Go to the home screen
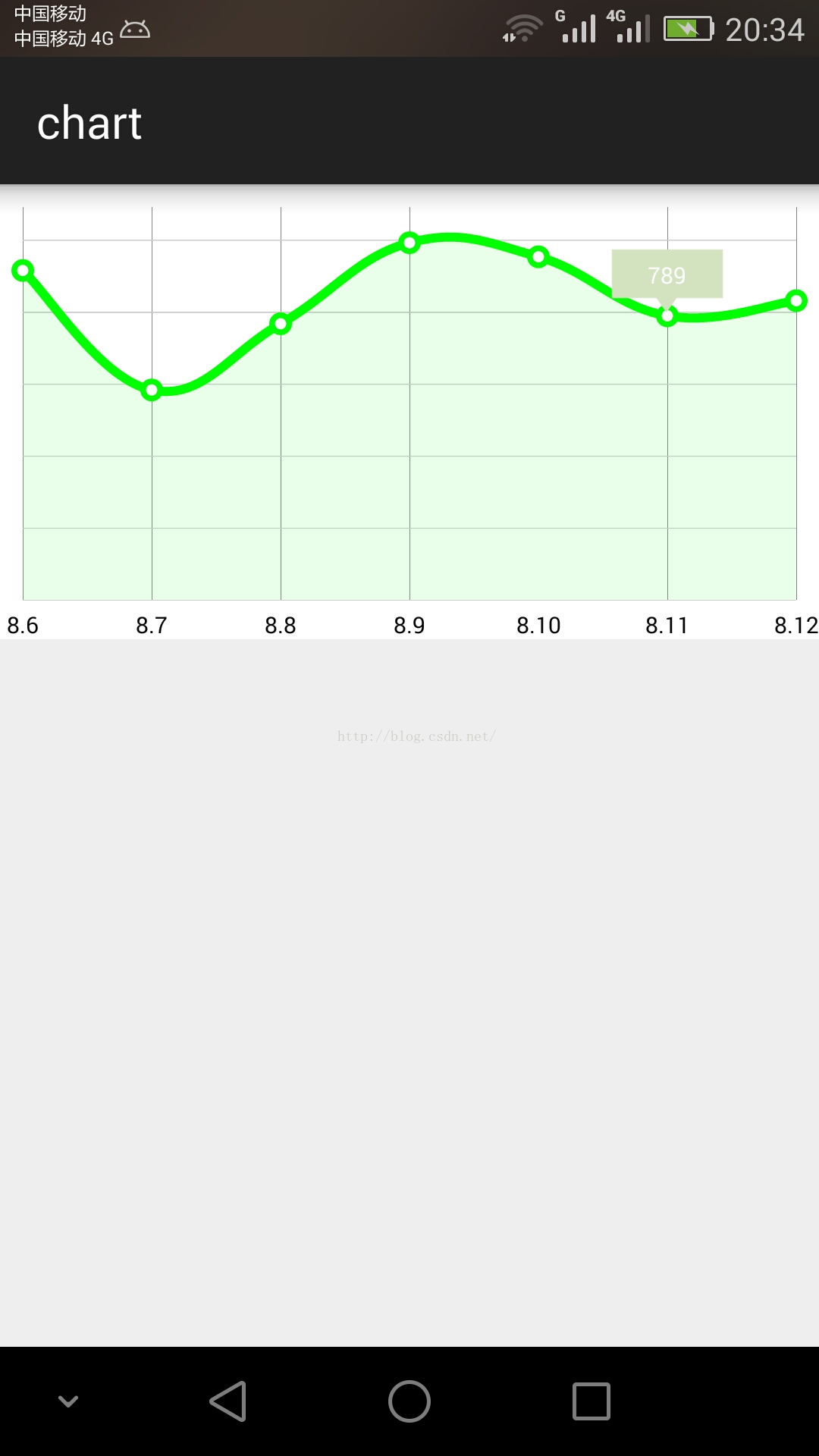This screenshot has width=819, height=1456. click(x=409, y=1401)
